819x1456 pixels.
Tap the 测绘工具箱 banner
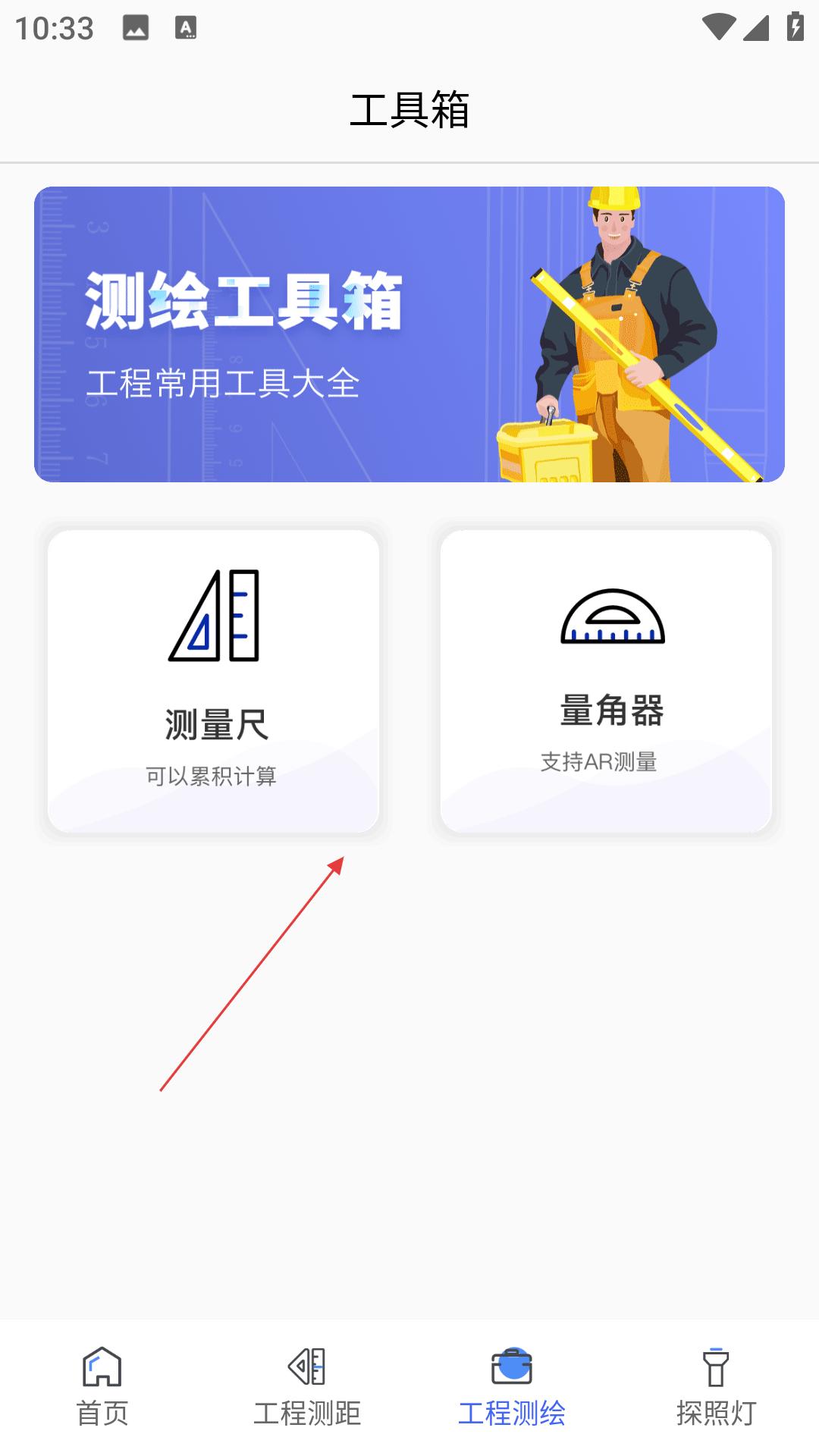pos(409,334)
